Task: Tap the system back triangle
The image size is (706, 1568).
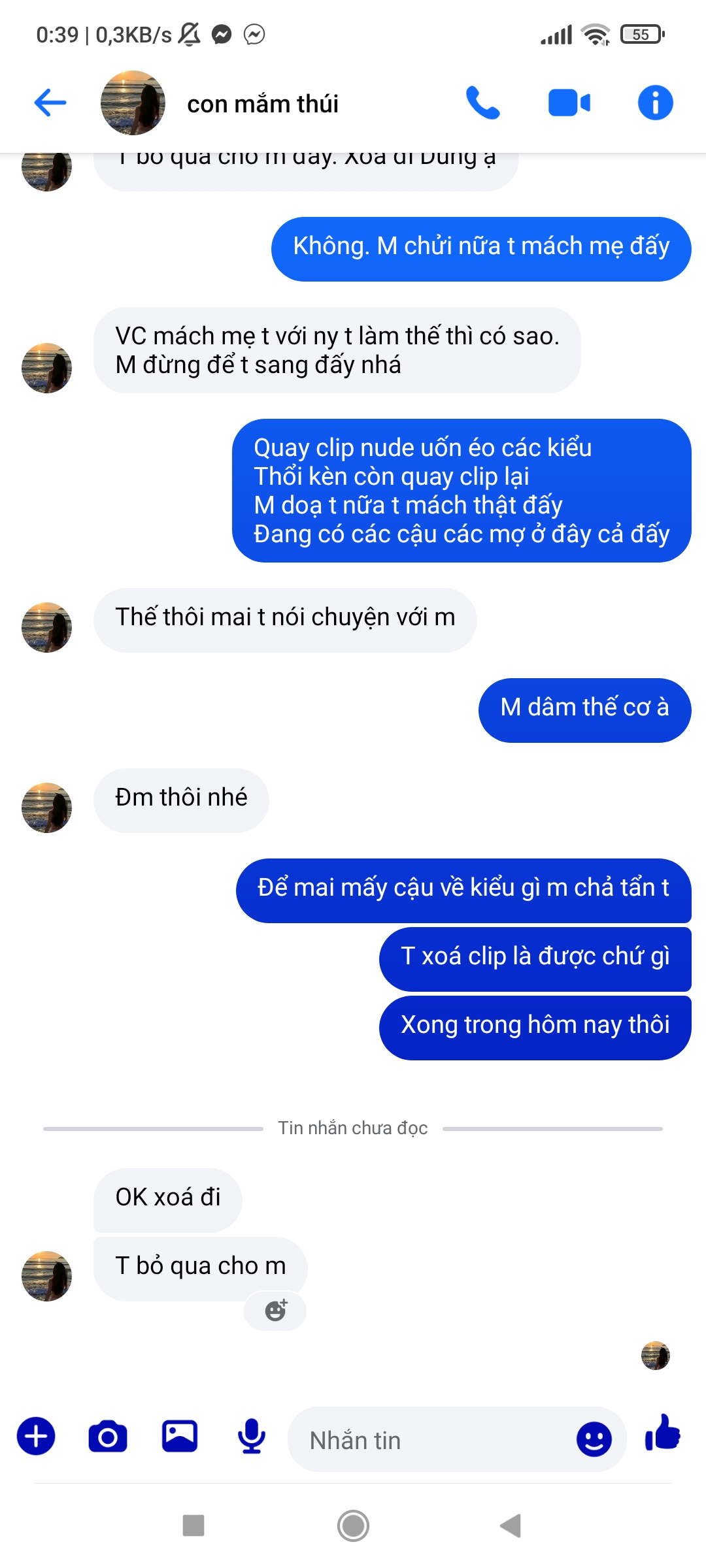Action: (511, 1526)
